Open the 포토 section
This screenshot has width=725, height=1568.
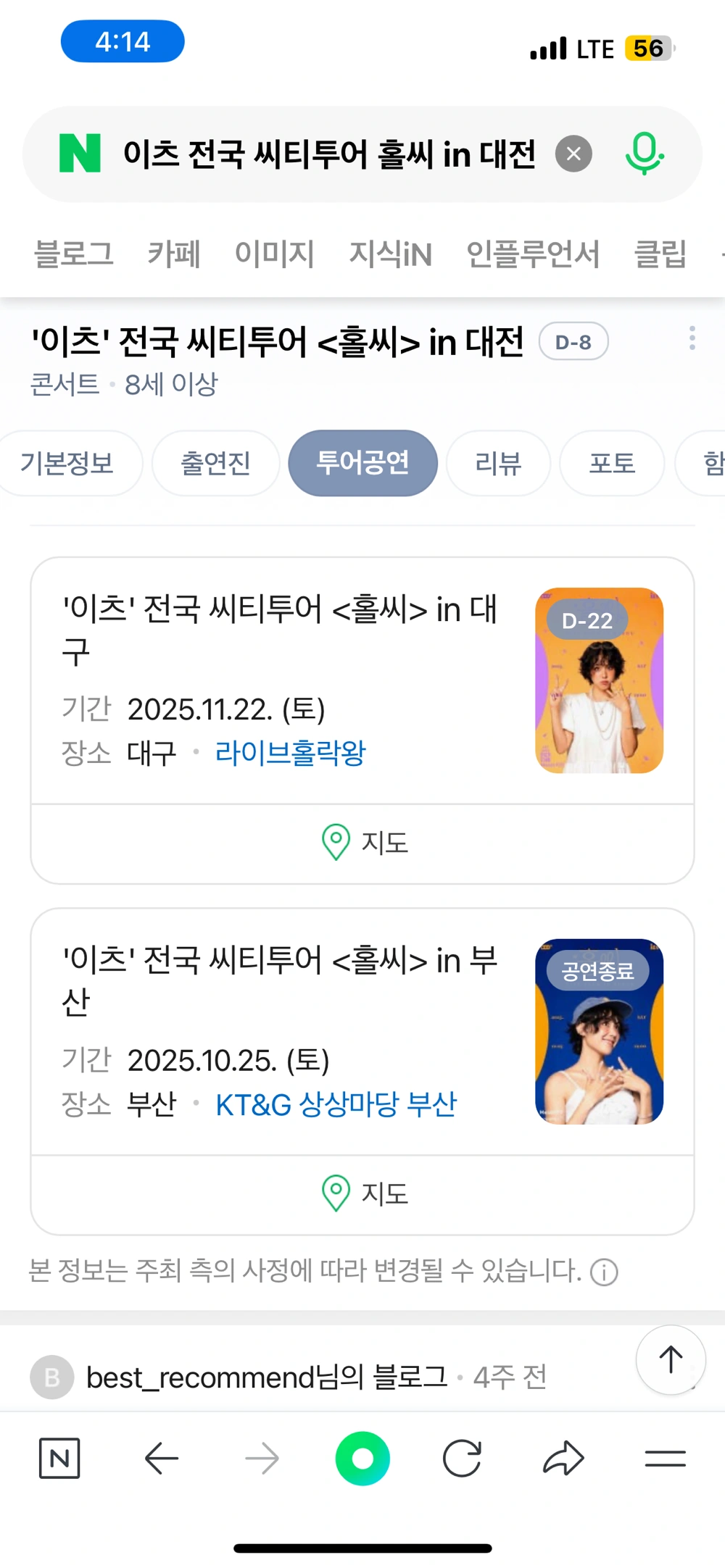pyautogui.click(x=612, y=463)
